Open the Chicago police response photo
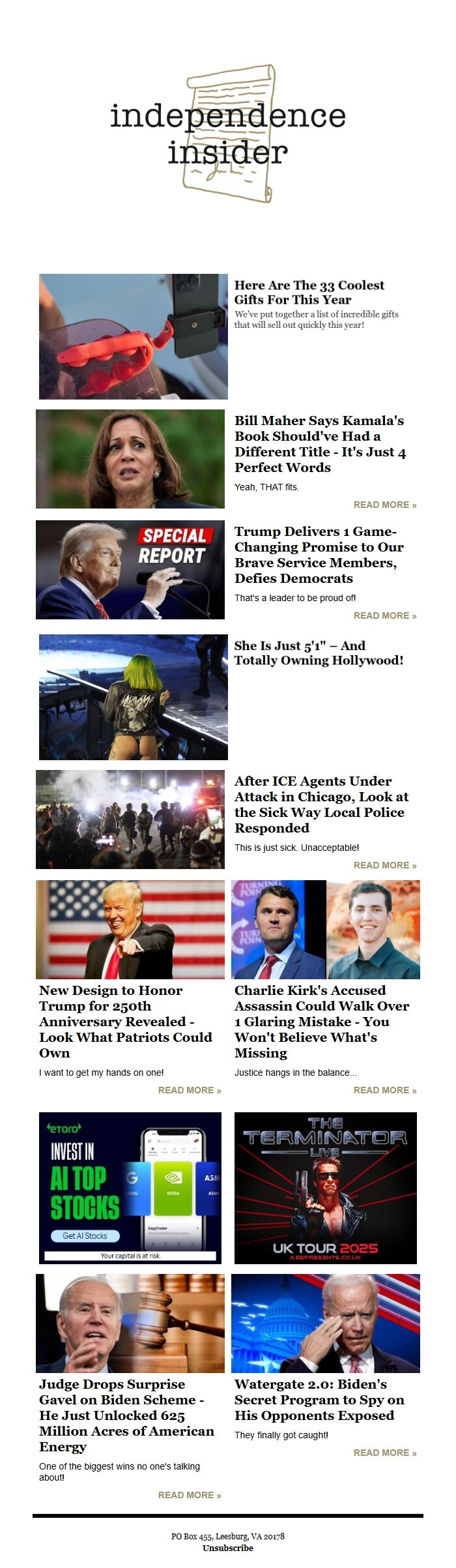Image resolution: width=456 pixels, height=1568 pixels. click(130, 819)
